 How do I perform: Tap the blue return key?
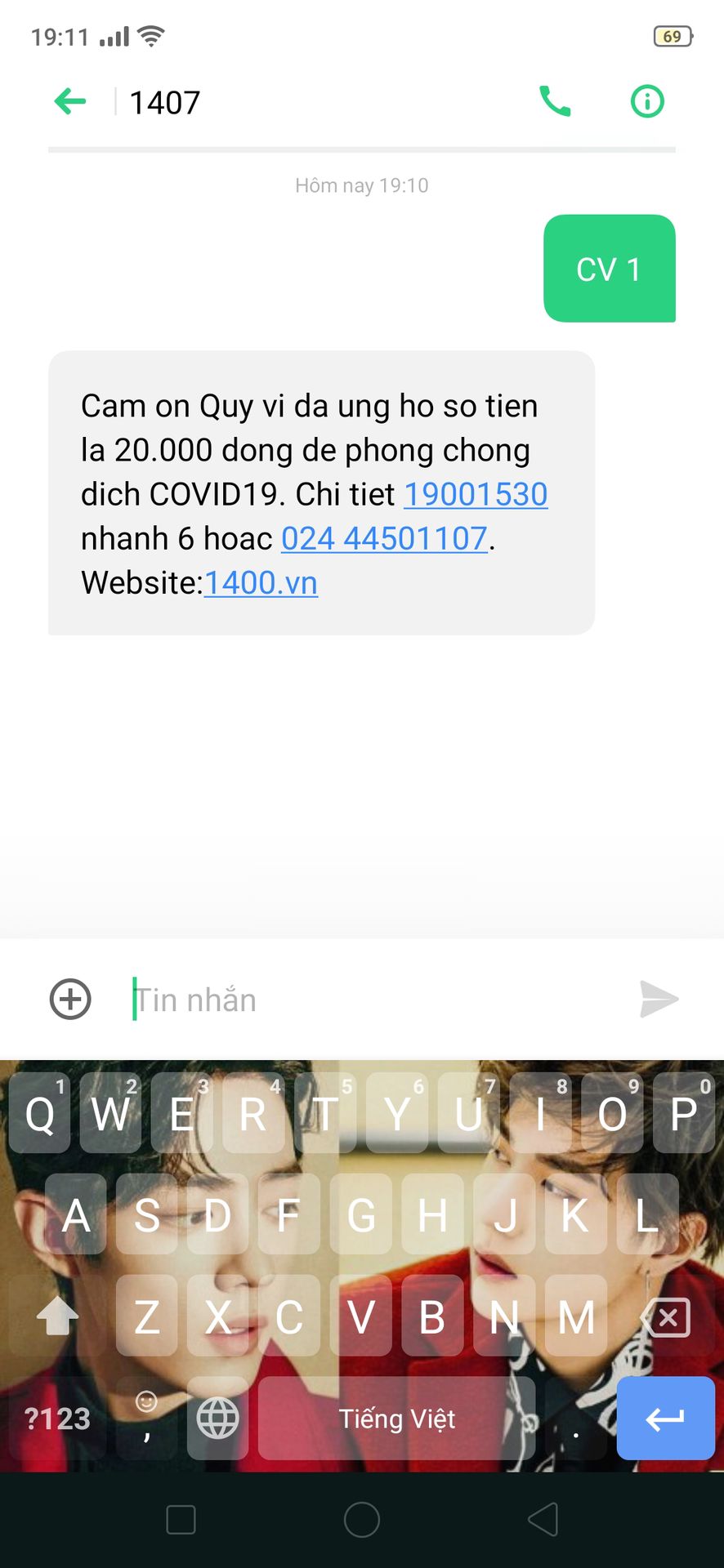(x=666, y=1419)
